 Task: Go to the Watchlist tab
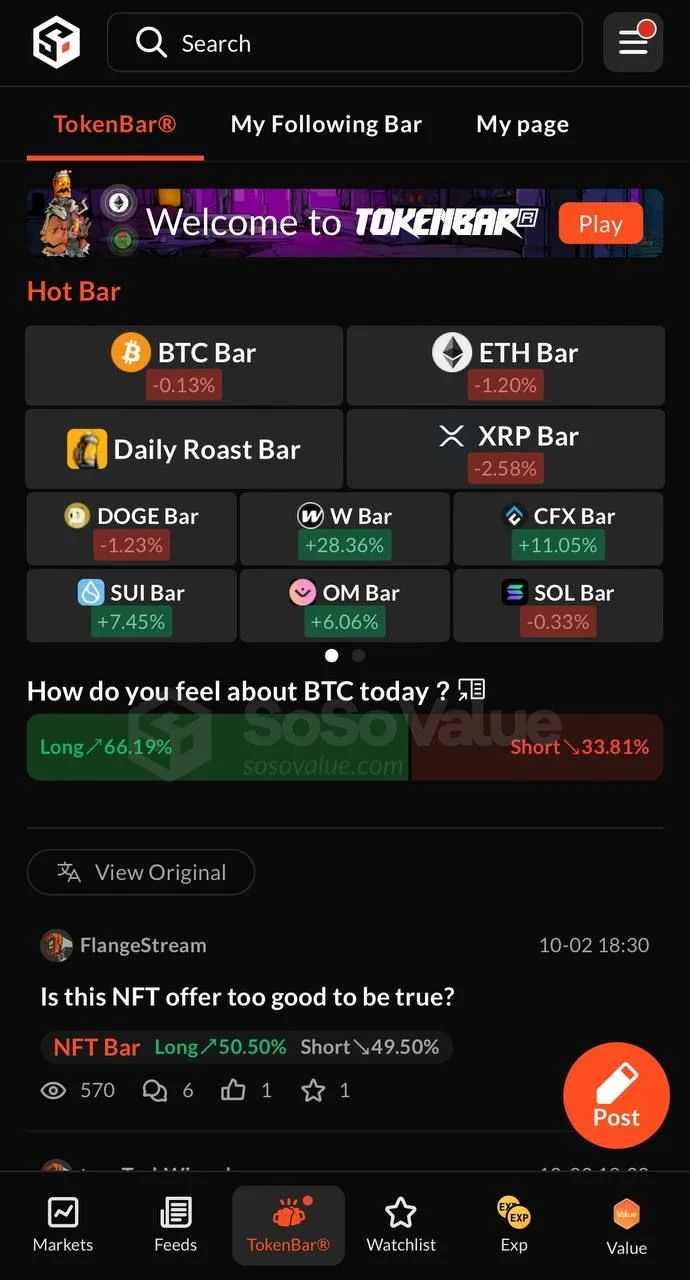pyautogui.click(x=401, y=1225)
